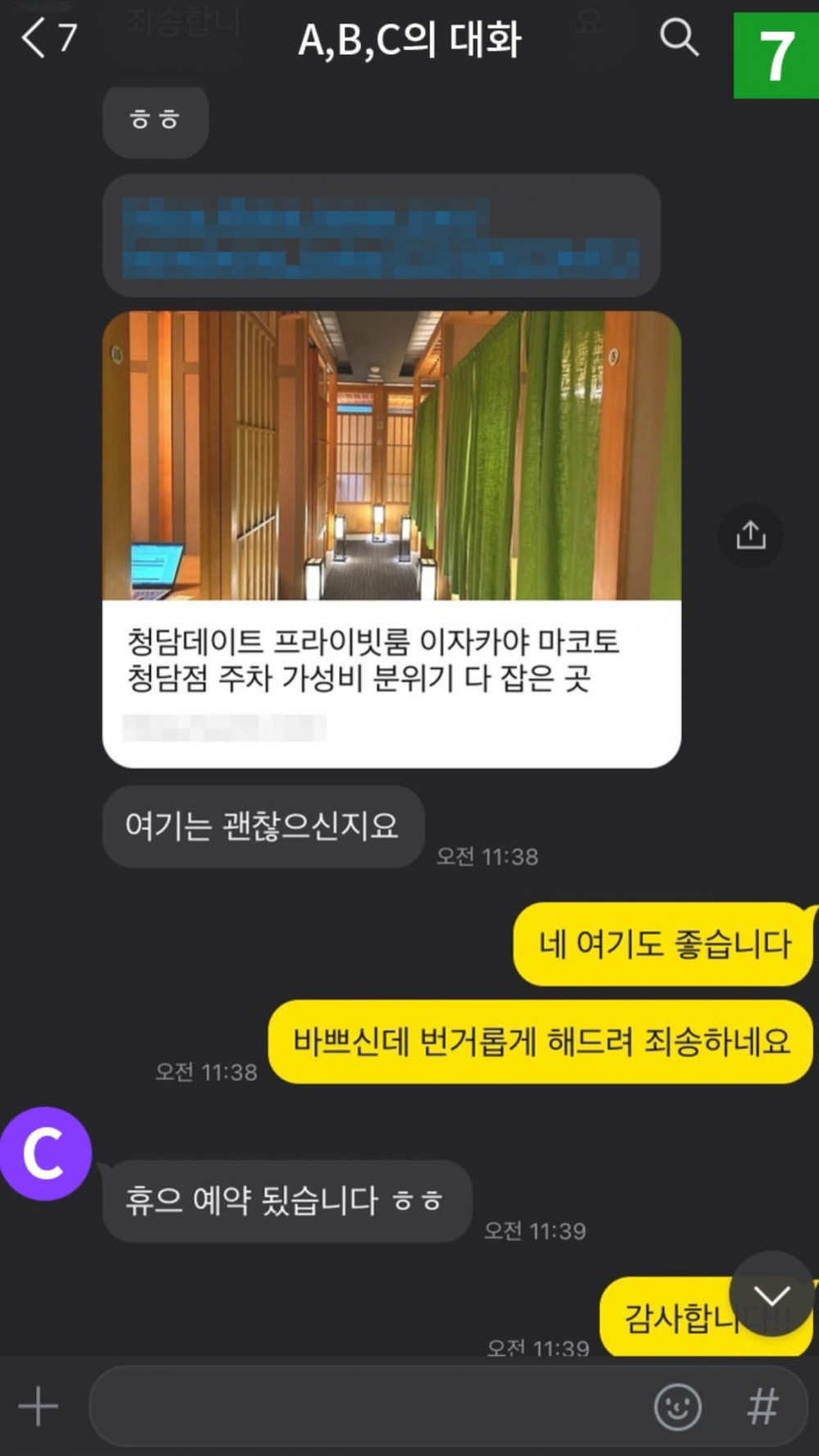The image size is (819, 1456).
Task: Open the blurred blue link message
Action: tap(381, 237)
